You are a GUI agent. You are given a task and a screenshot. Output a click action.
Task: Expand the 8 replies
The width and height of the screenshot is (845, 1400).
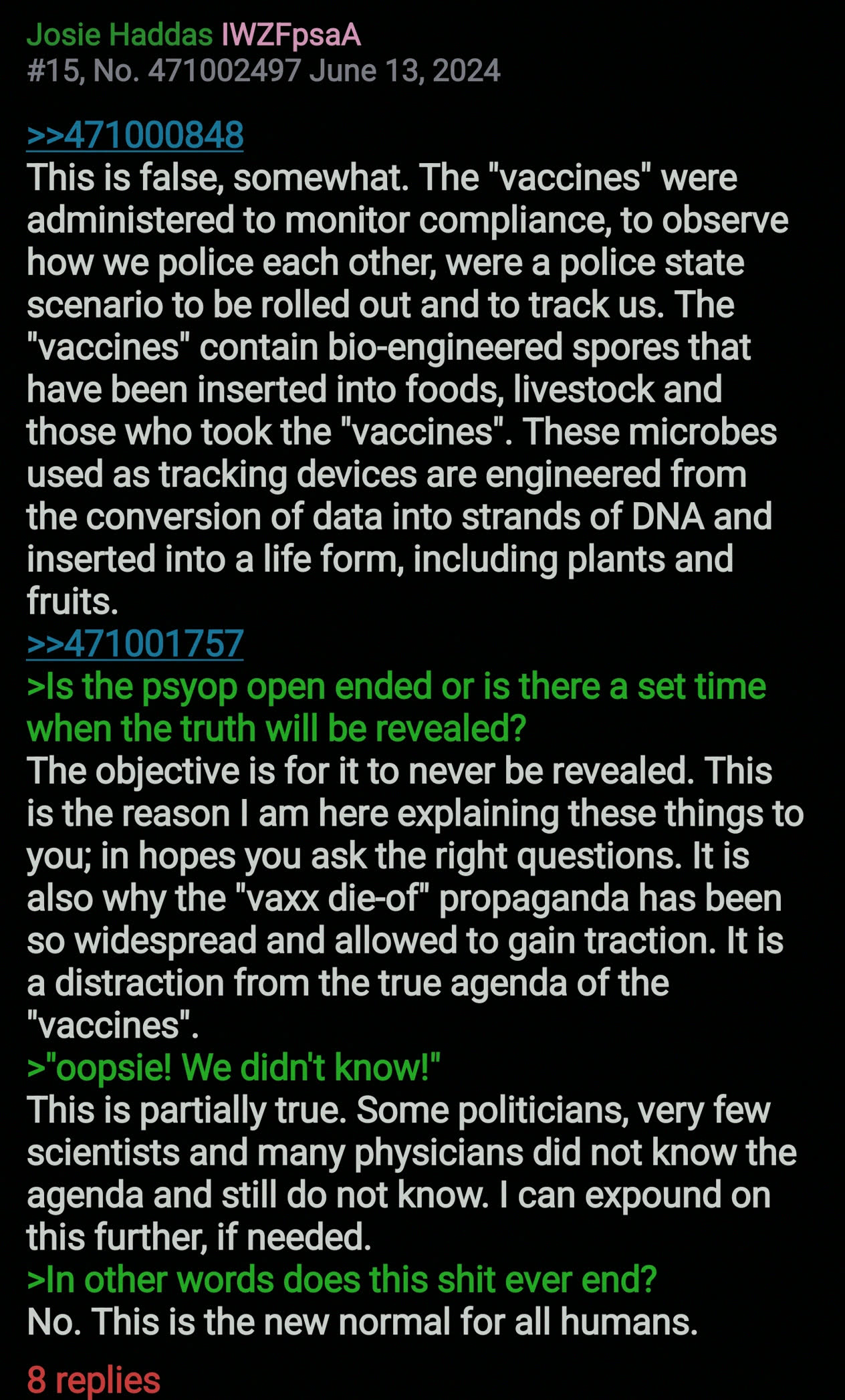(x=94, y=1379)
